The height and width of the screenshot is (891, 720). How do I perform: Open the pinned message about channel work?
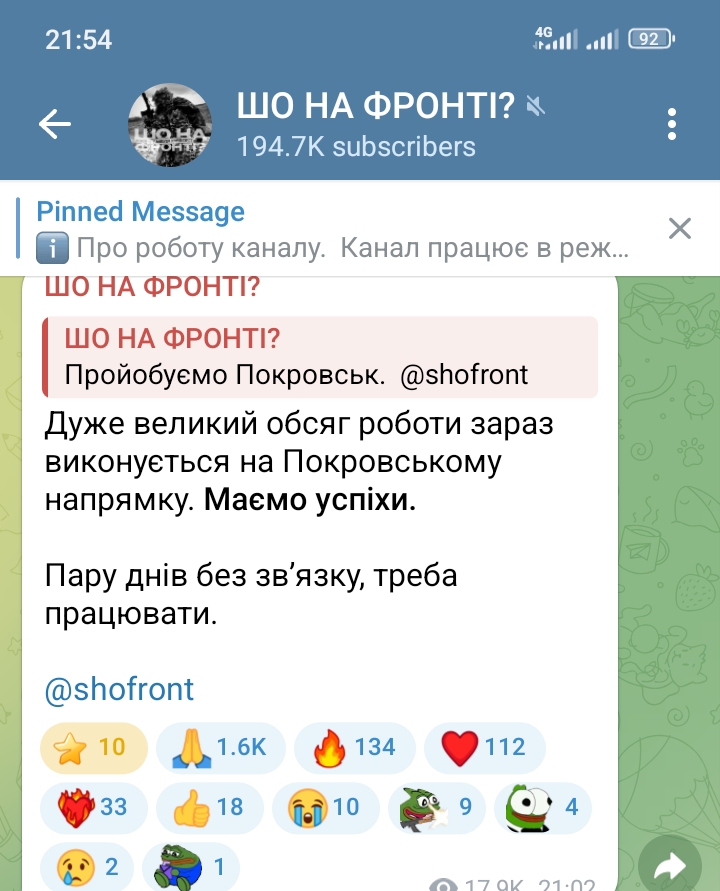point(330,229)
